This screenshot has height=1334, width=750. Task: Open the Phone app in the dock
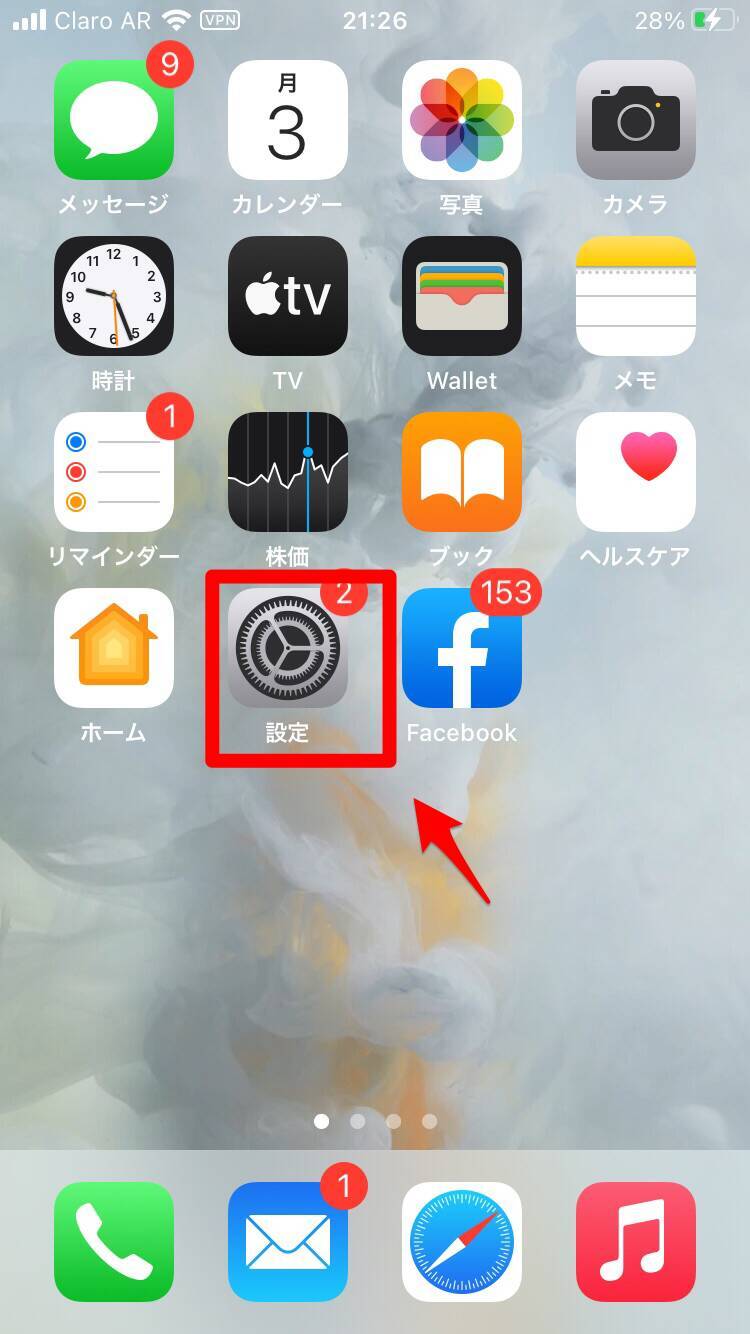coord(113,1242)
